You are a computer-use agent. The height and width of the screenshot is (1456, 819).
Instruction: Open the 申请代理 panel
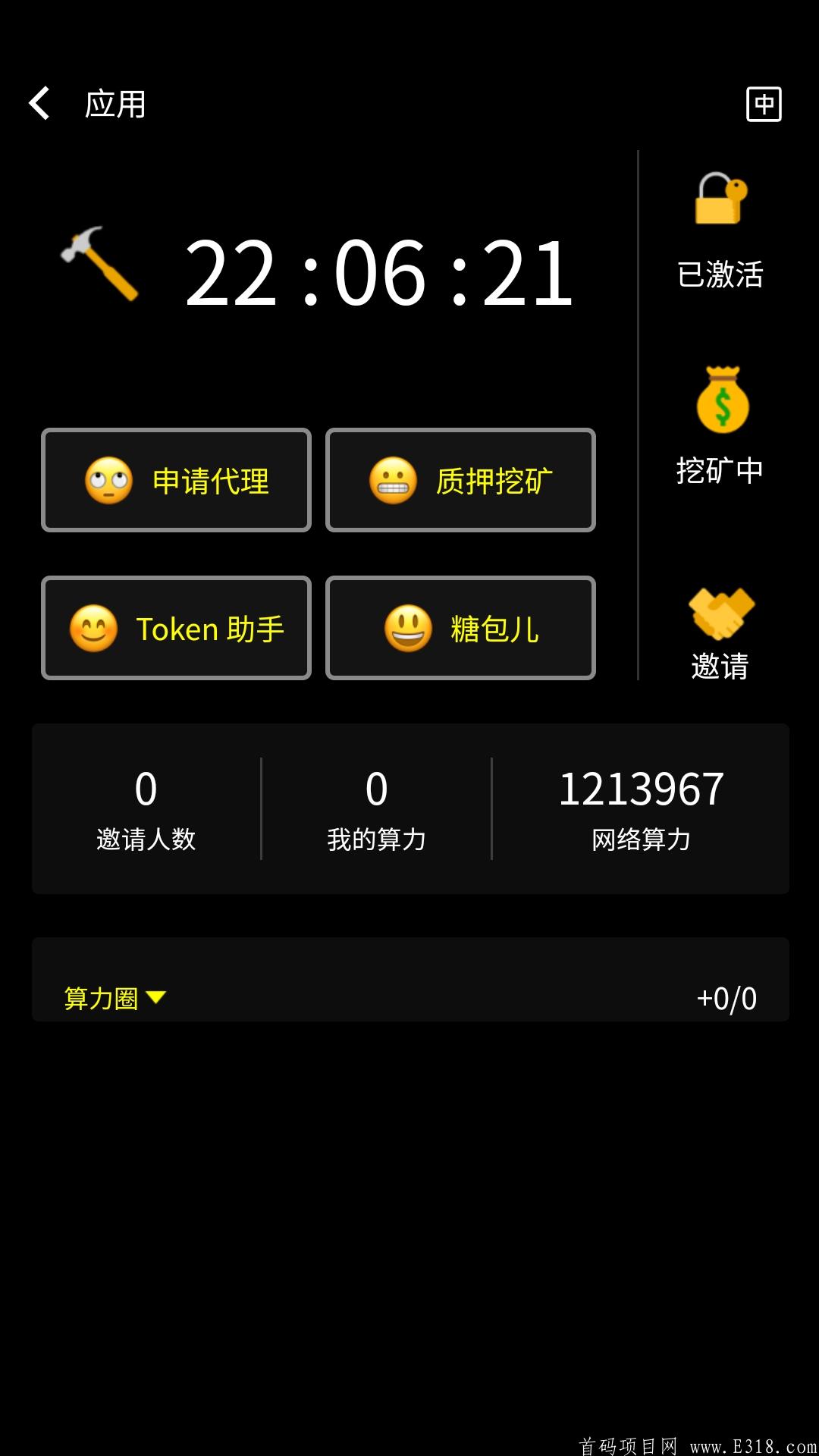pyautogui.click(x=176, y=480)
